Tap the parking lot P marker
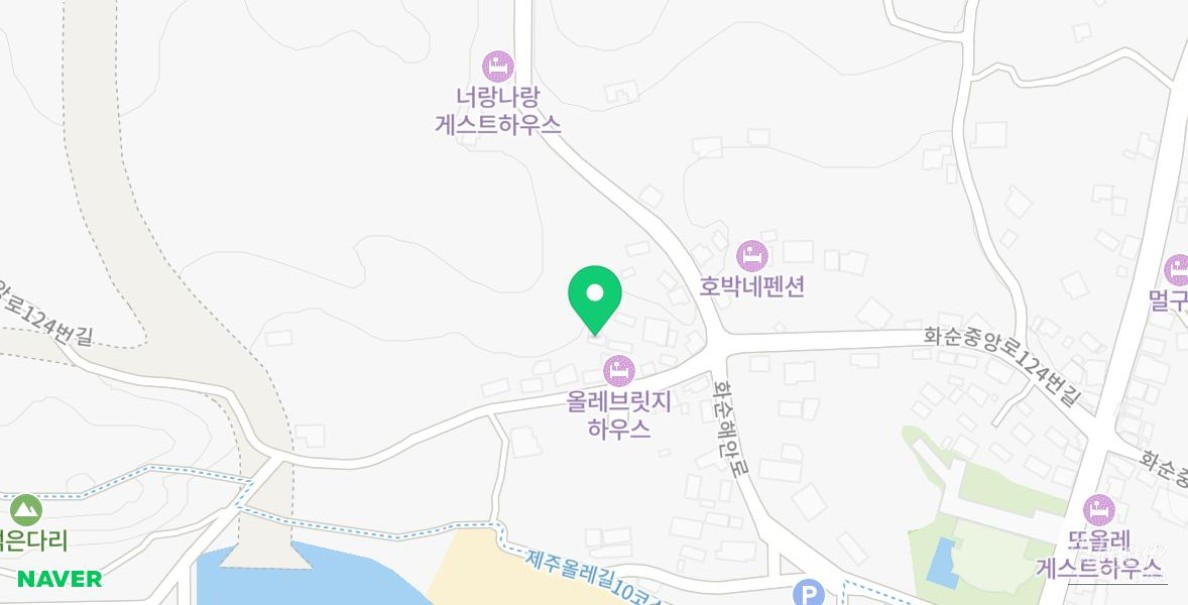This screenshot has height=605, width=1188. point(808,594)
